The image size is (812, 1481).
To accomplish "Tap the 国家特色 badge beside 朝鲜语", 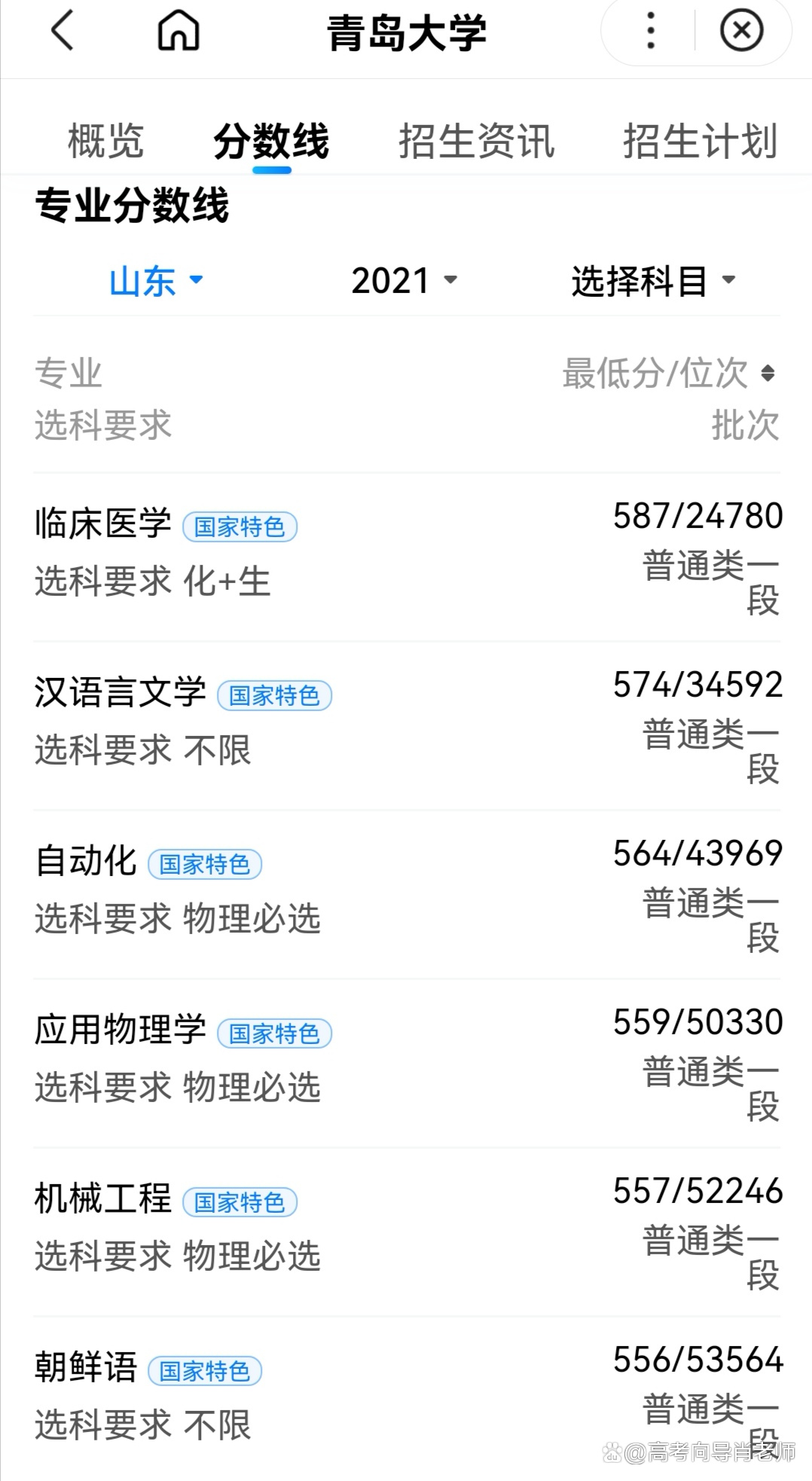I will (204, 1372).
